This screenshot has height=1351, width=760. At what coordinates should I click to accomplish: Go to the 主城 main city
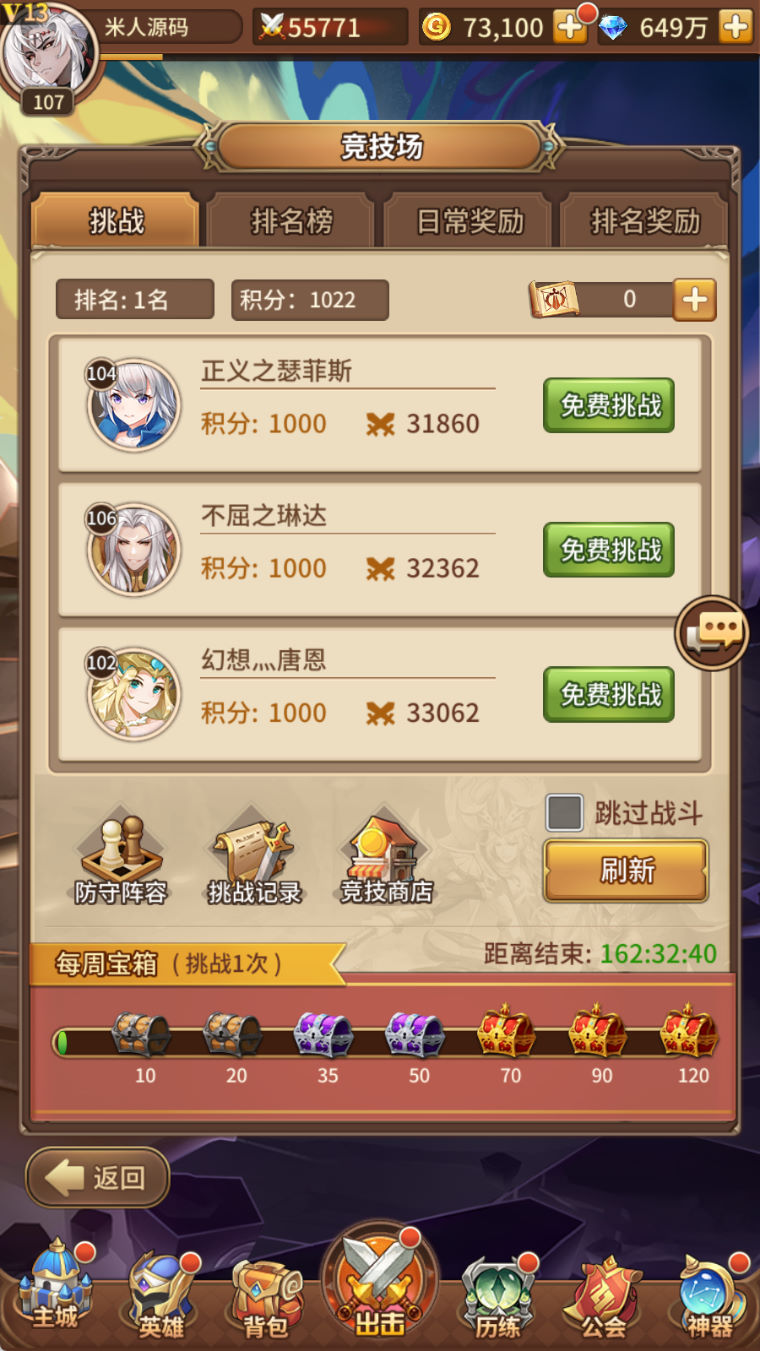pyautogui.click(x=55, y=1288)
